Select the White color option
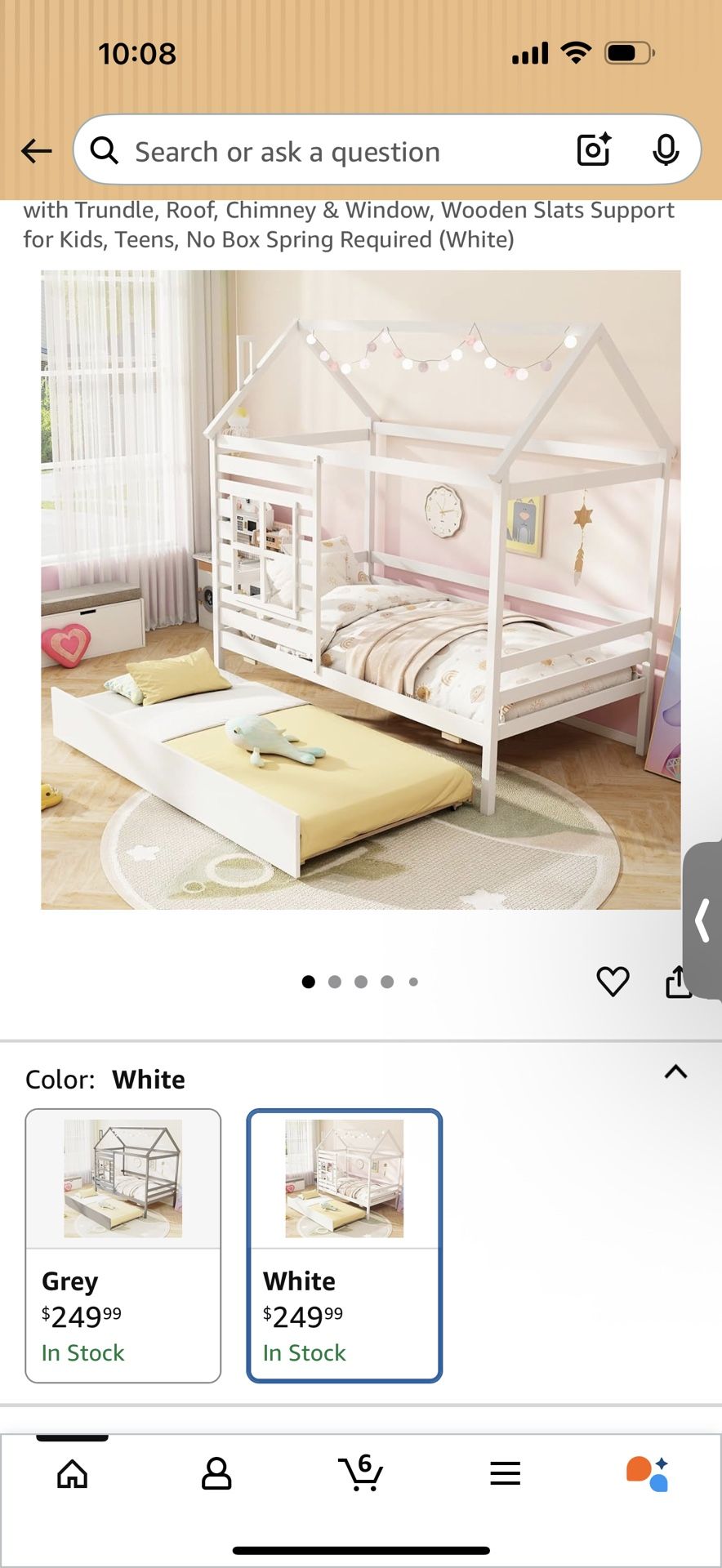The width and height of the screenshot is (722, 1568). coord(344,1245)
